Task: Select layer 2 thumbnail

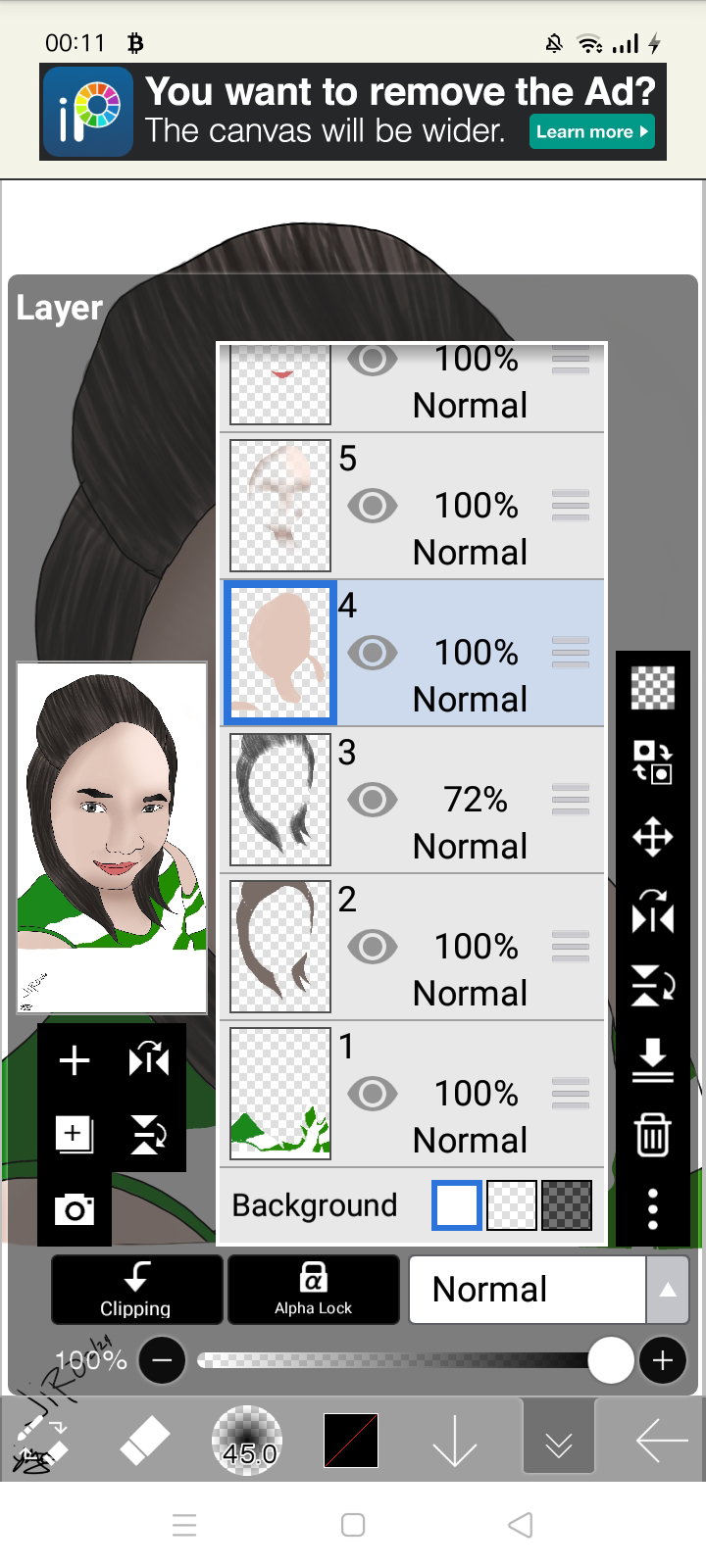Action: point(280,947)
